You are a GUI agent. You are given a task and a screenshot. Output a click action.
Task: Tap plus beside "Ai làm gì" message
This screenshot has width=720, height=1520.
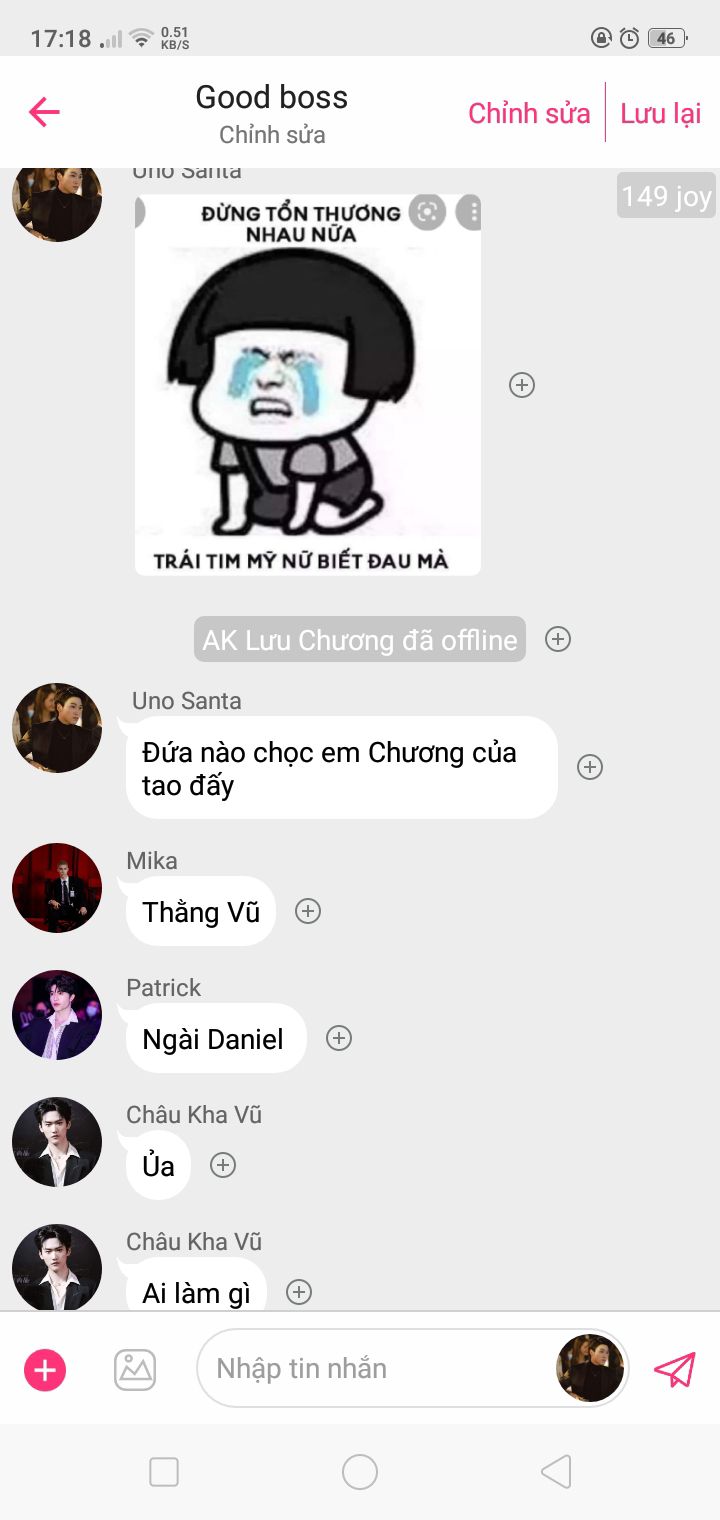(299, 1292)
